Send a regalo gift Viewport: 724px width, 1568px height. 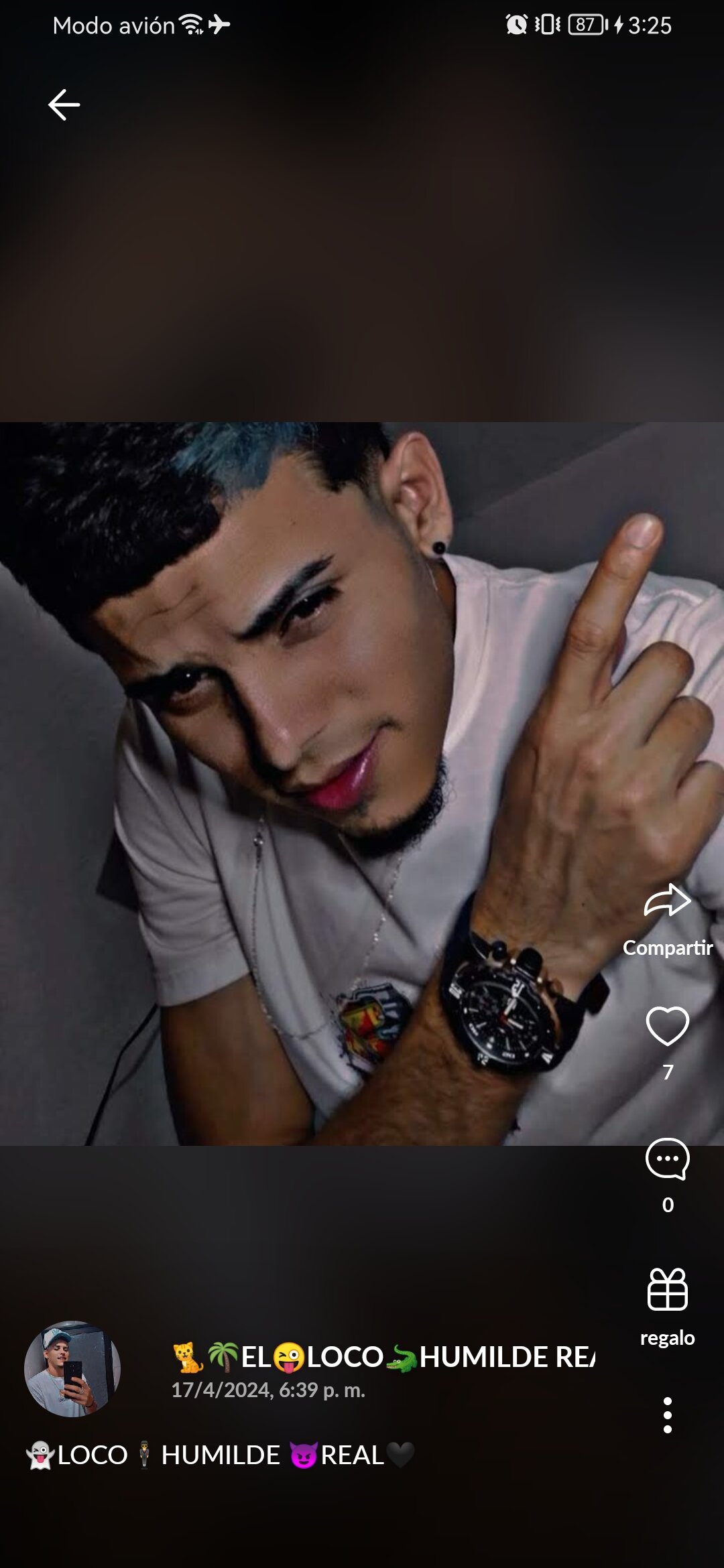(667, 1290)
